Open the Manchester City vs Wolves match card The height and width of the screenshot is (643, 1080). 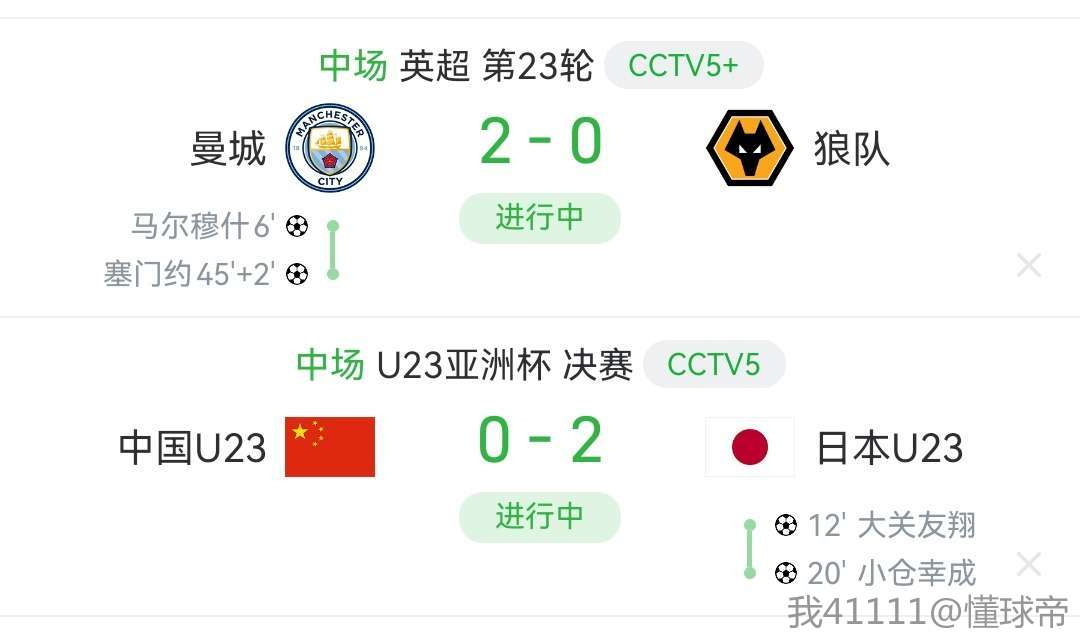[x=540, y=143]
